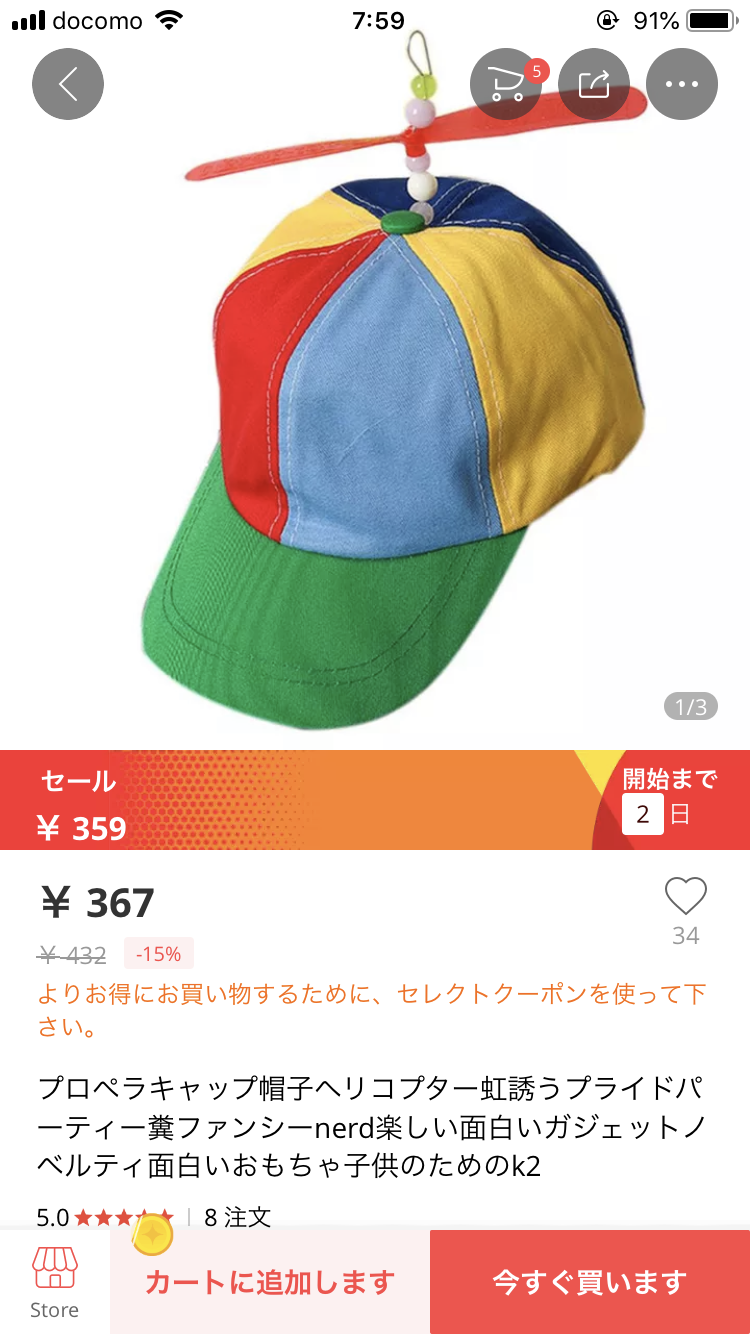Tap カートに追加します button

click(x=270, y=1282)
